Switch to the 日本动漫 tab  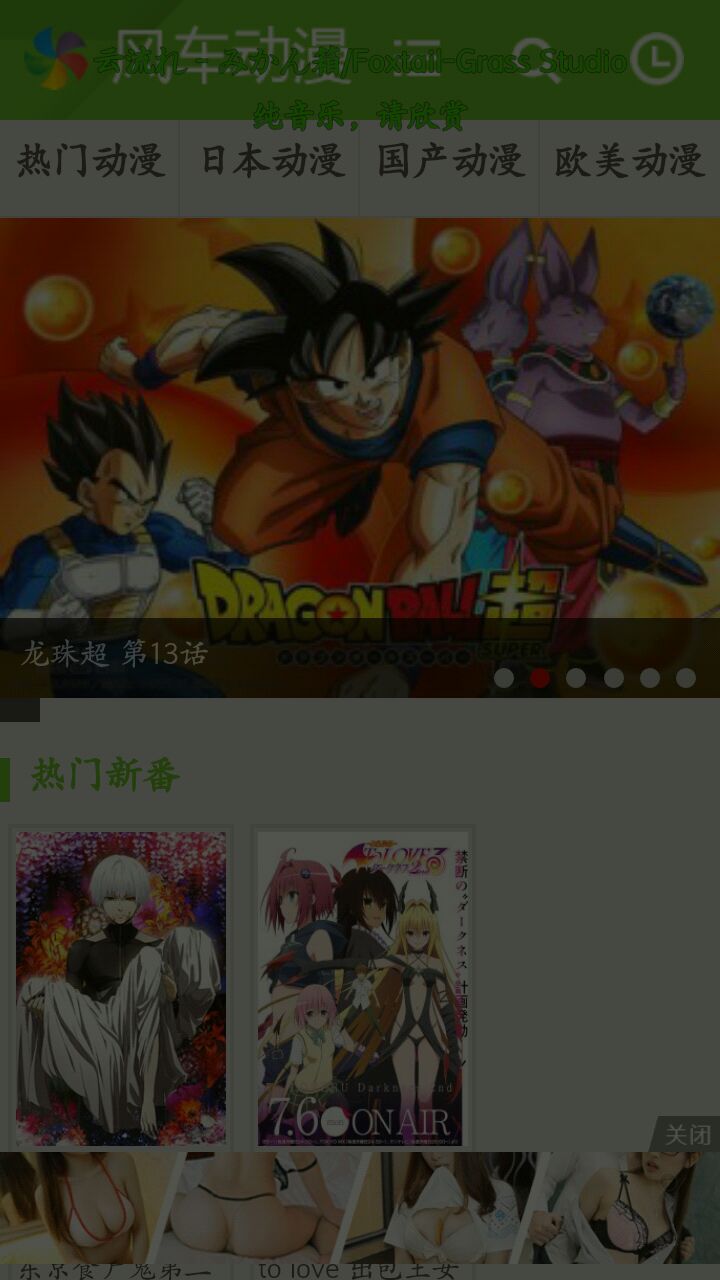coord(270,161)
